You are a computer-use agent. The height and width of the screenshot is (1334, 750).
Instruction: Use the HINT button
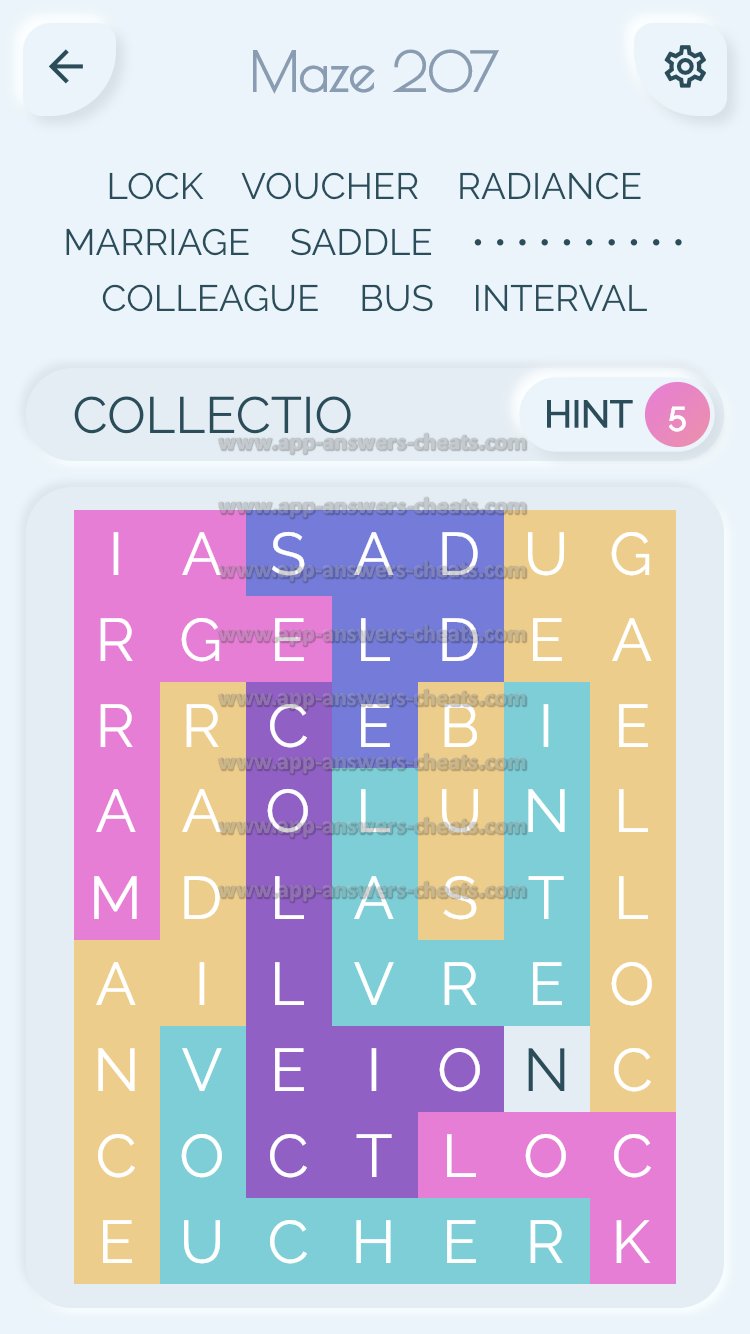(x=616, y=415)
